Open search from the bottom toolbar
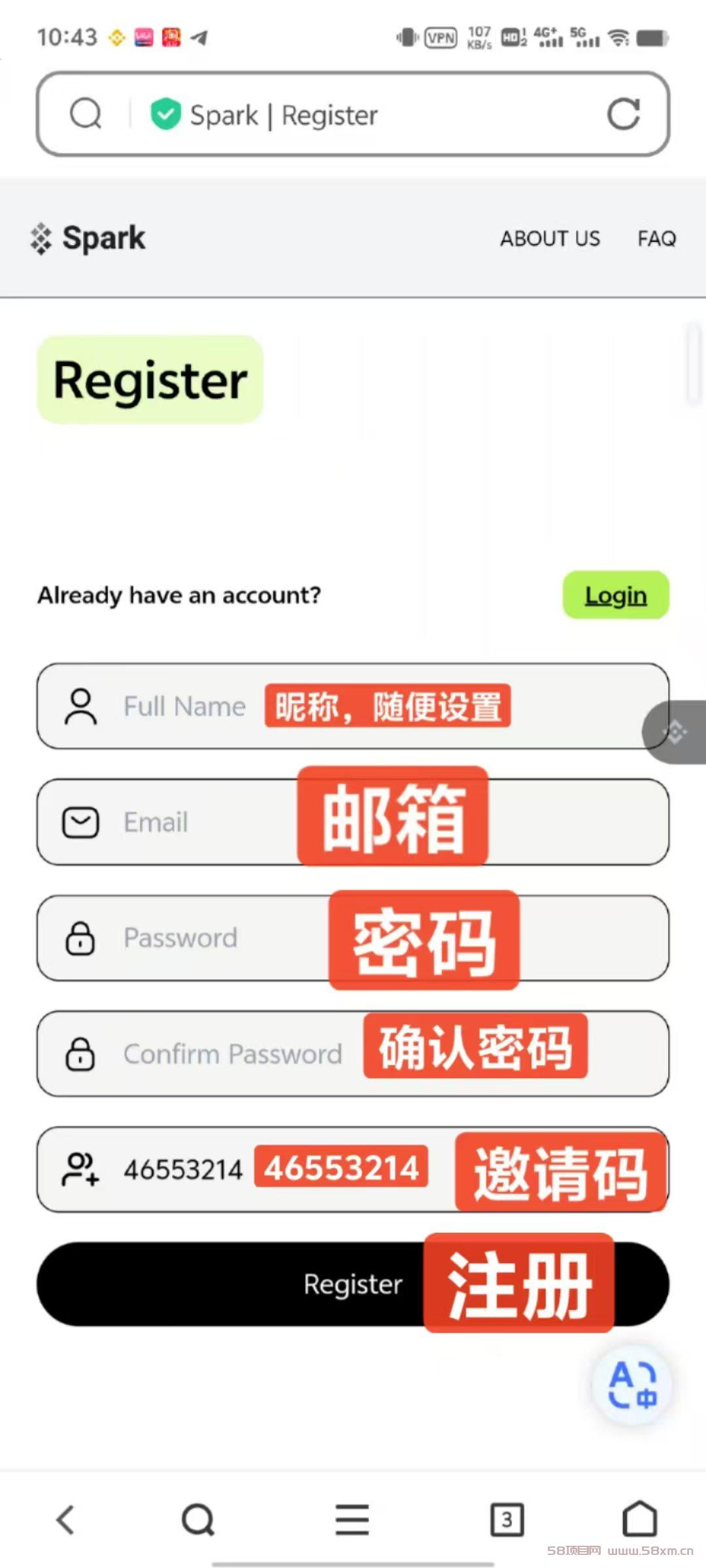Image resolution: width=706 pixels, height=1568 pixels. 198,1520
